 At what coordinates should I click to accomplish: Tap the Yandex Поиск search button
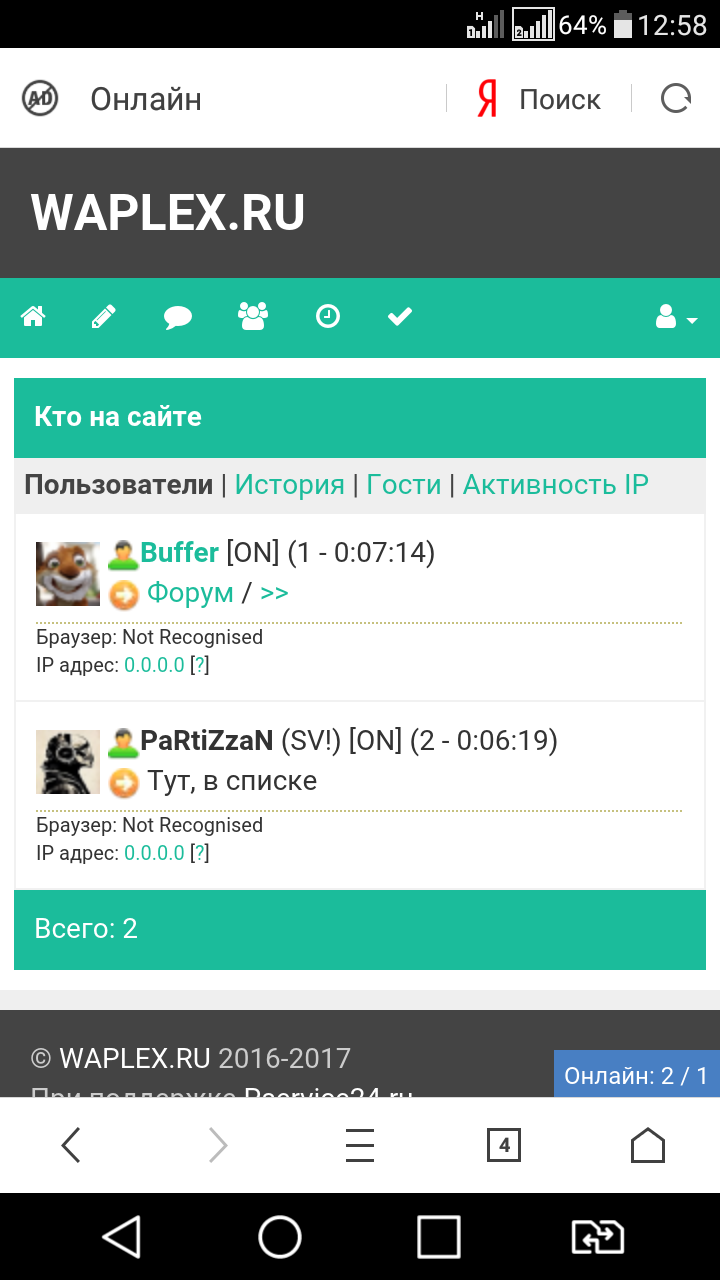(x=538, y=99)
